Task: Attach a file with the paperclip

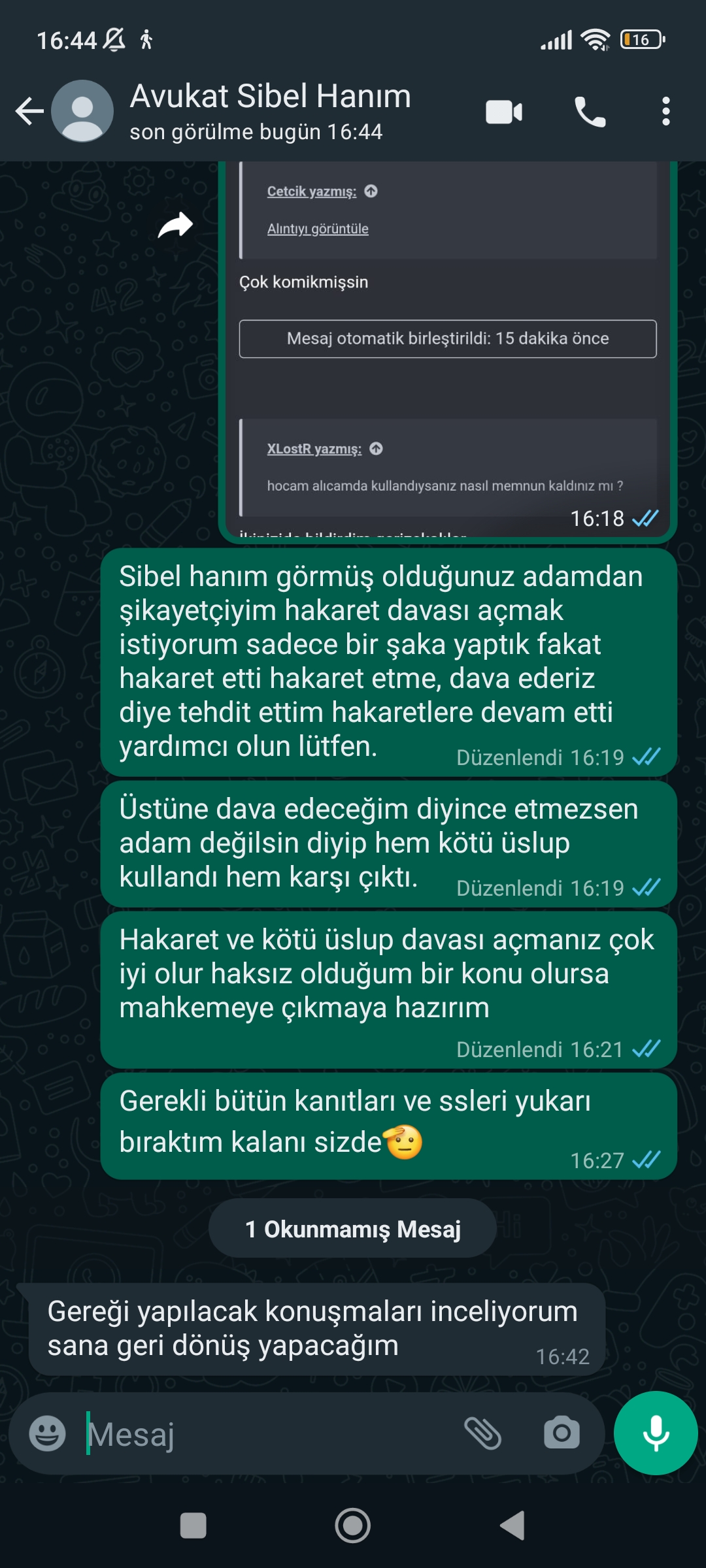Action: point(482,1433)
